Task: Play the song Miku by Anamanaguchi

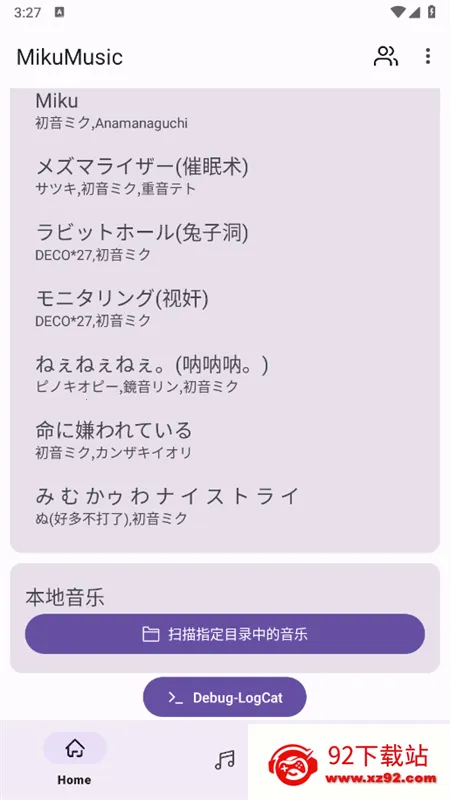Action: pyautogui.click(x=224, y=110)
